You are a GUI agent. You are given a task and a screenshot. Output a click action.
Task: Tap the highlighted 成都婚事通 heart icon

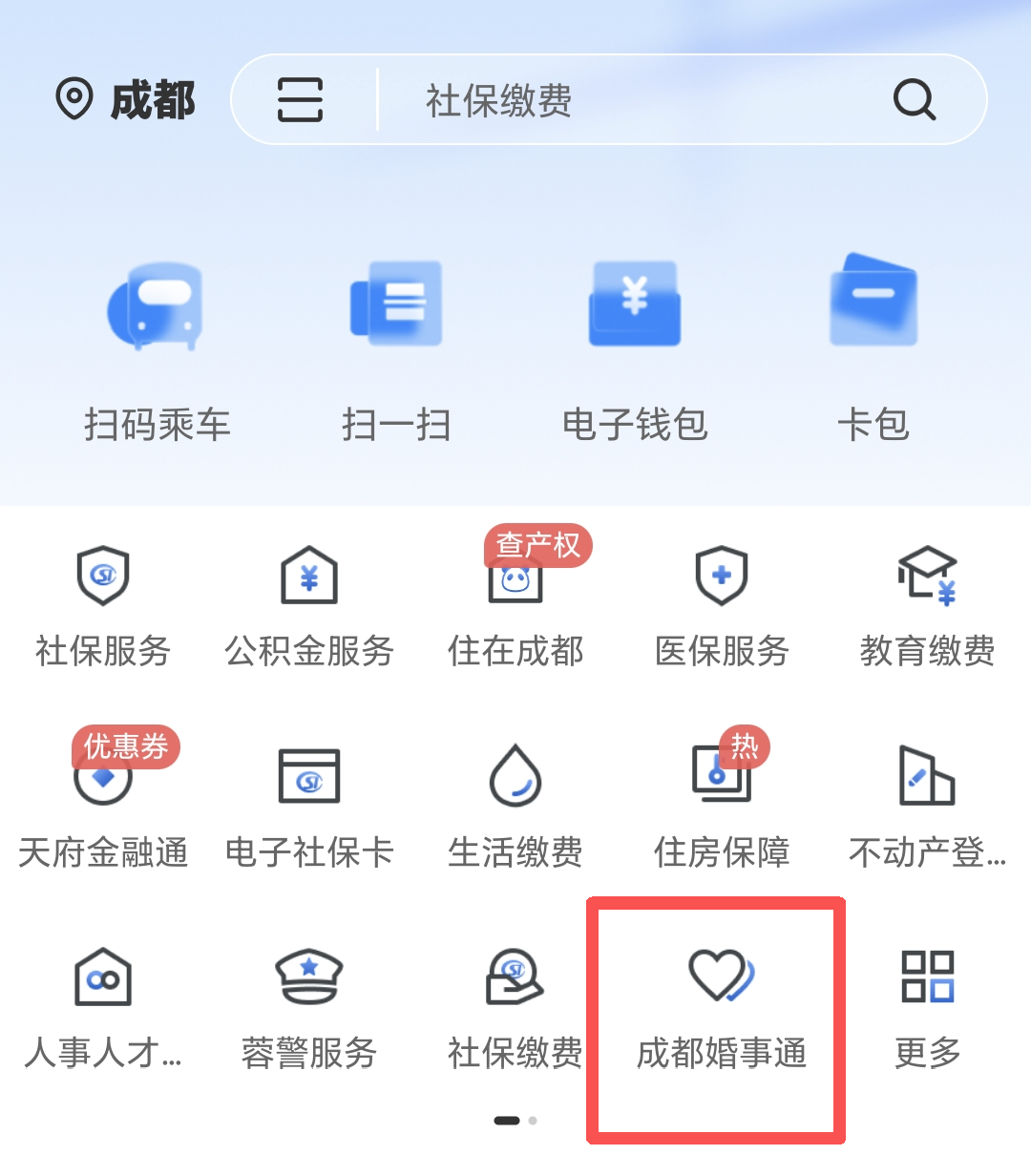721,976
